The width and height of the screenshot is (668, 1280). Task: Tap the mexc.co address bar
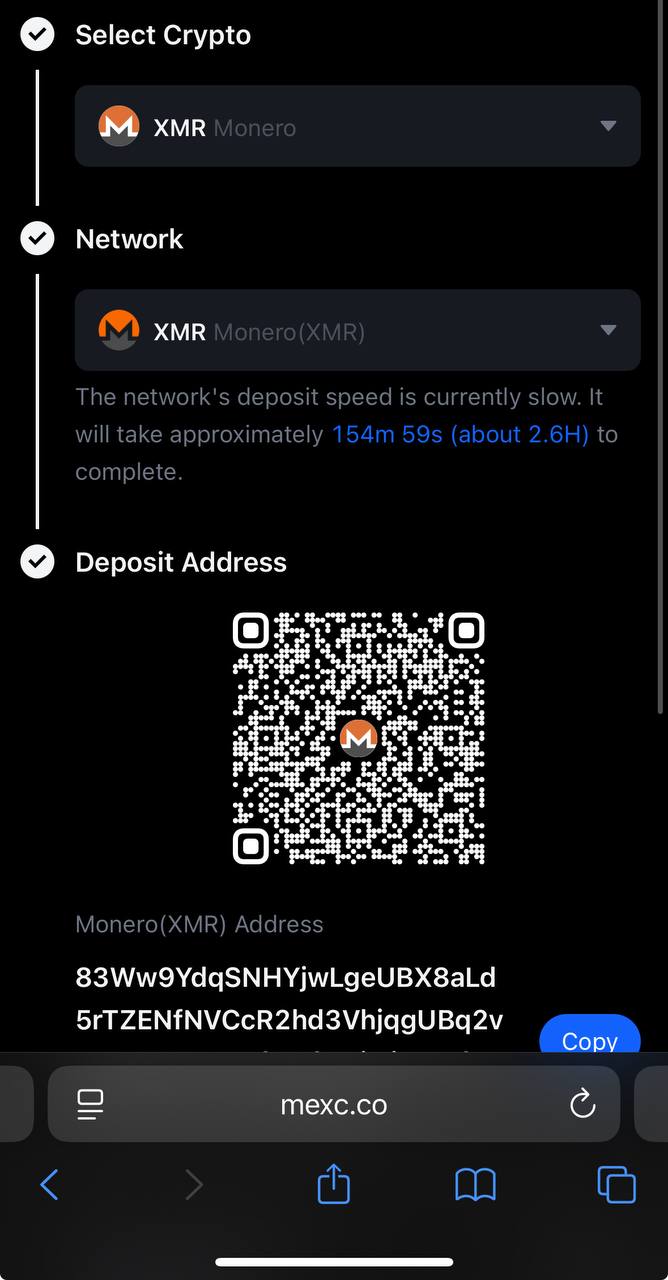pos(333,1104)
